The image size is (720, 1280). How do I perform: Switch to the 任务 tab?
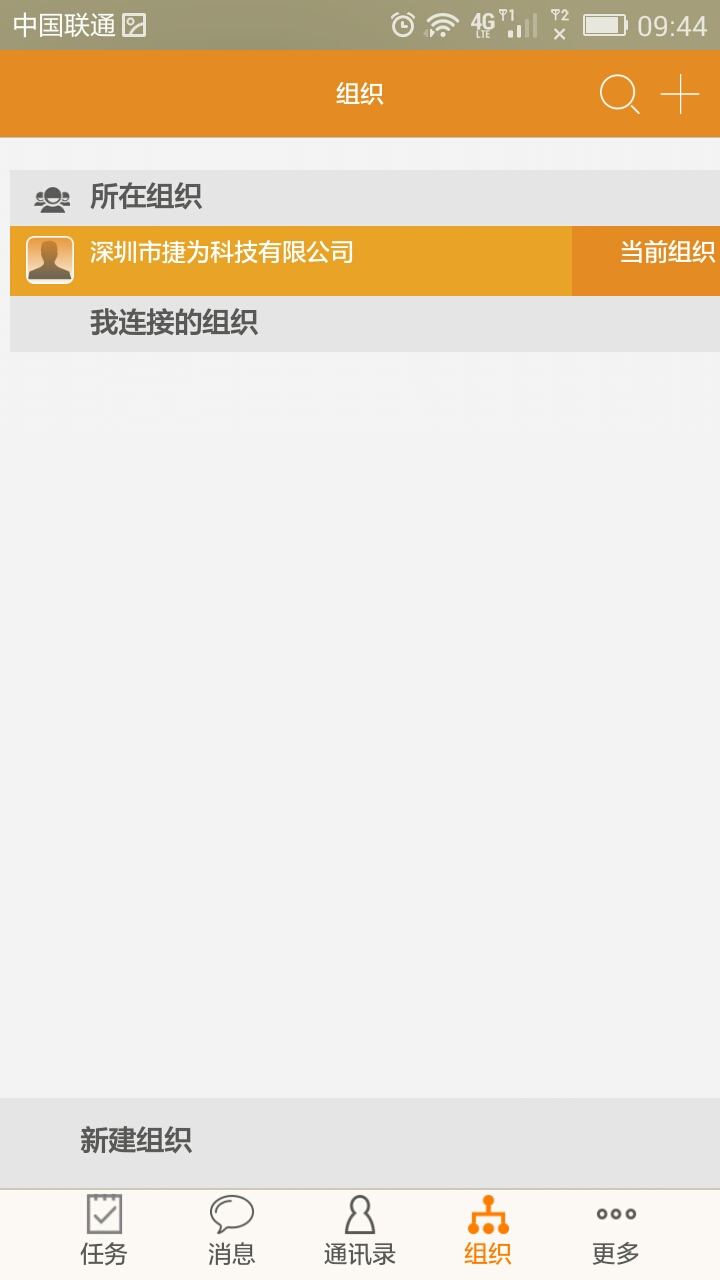coord(104,1232)
